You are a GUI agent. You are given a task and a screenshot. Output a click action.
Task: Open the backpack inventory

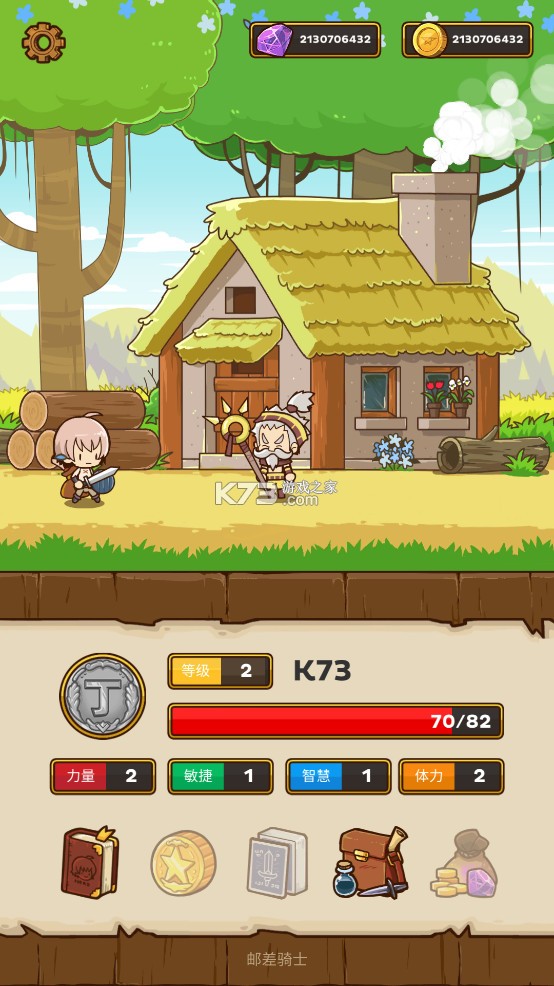pyautogui.click(x=370, y=862)
